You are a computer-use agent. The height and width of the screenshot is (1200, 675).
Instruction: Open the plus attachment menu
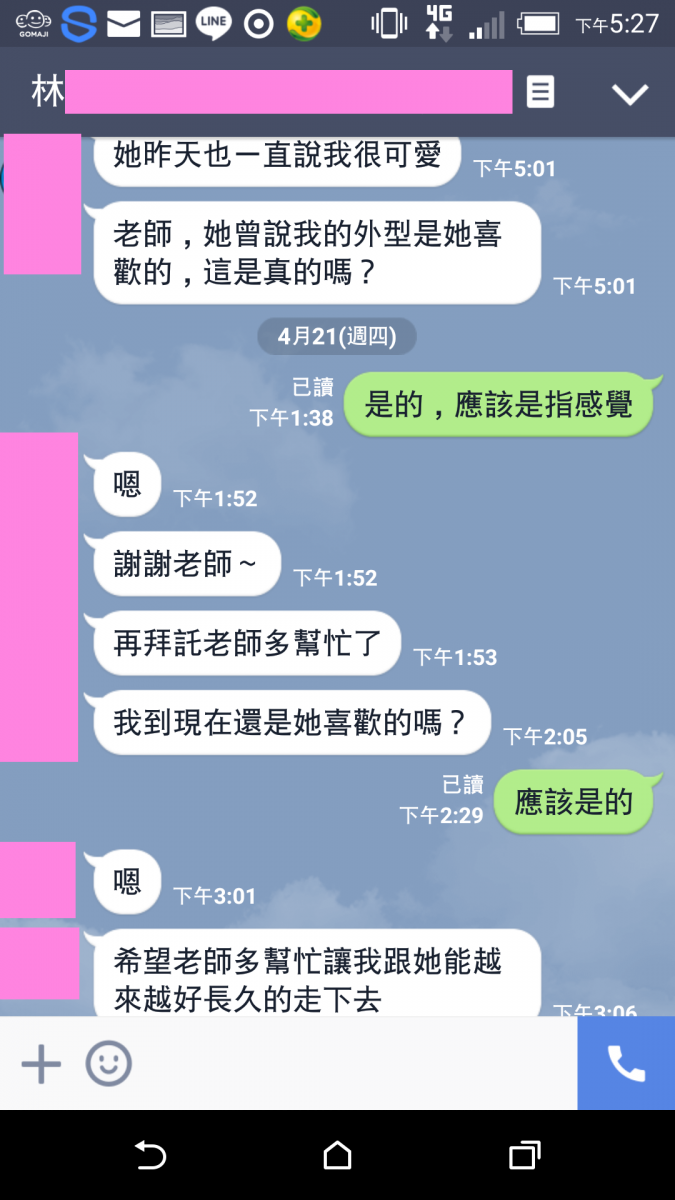click(41, 1063)
